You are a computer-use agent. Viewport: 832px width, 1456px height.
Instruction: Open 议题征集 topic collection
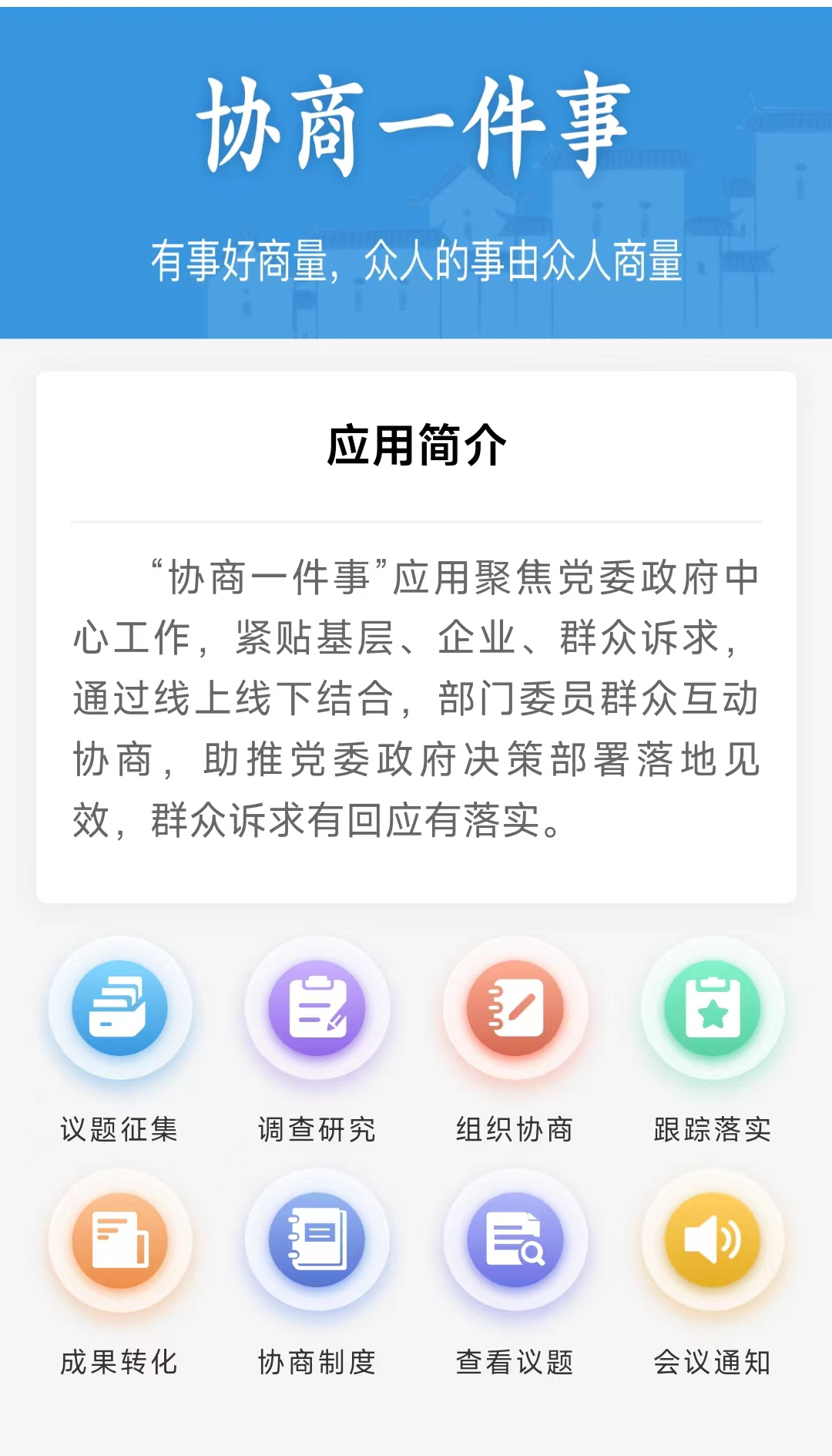click(x=119, y=1008)
